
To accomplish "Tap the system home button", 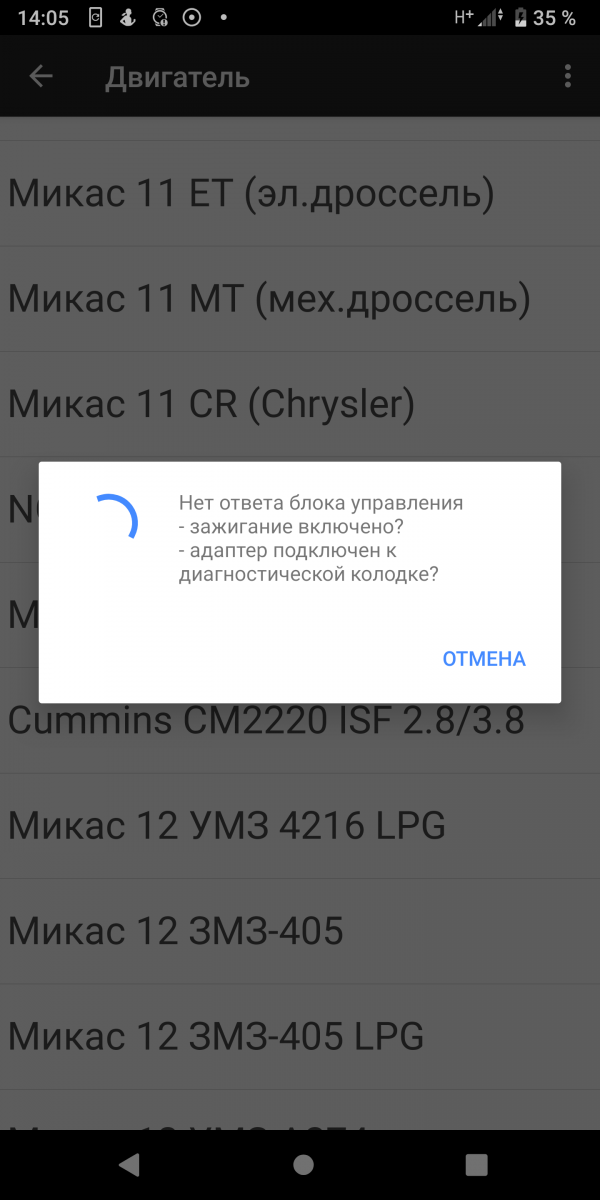I will [303, 1164].
